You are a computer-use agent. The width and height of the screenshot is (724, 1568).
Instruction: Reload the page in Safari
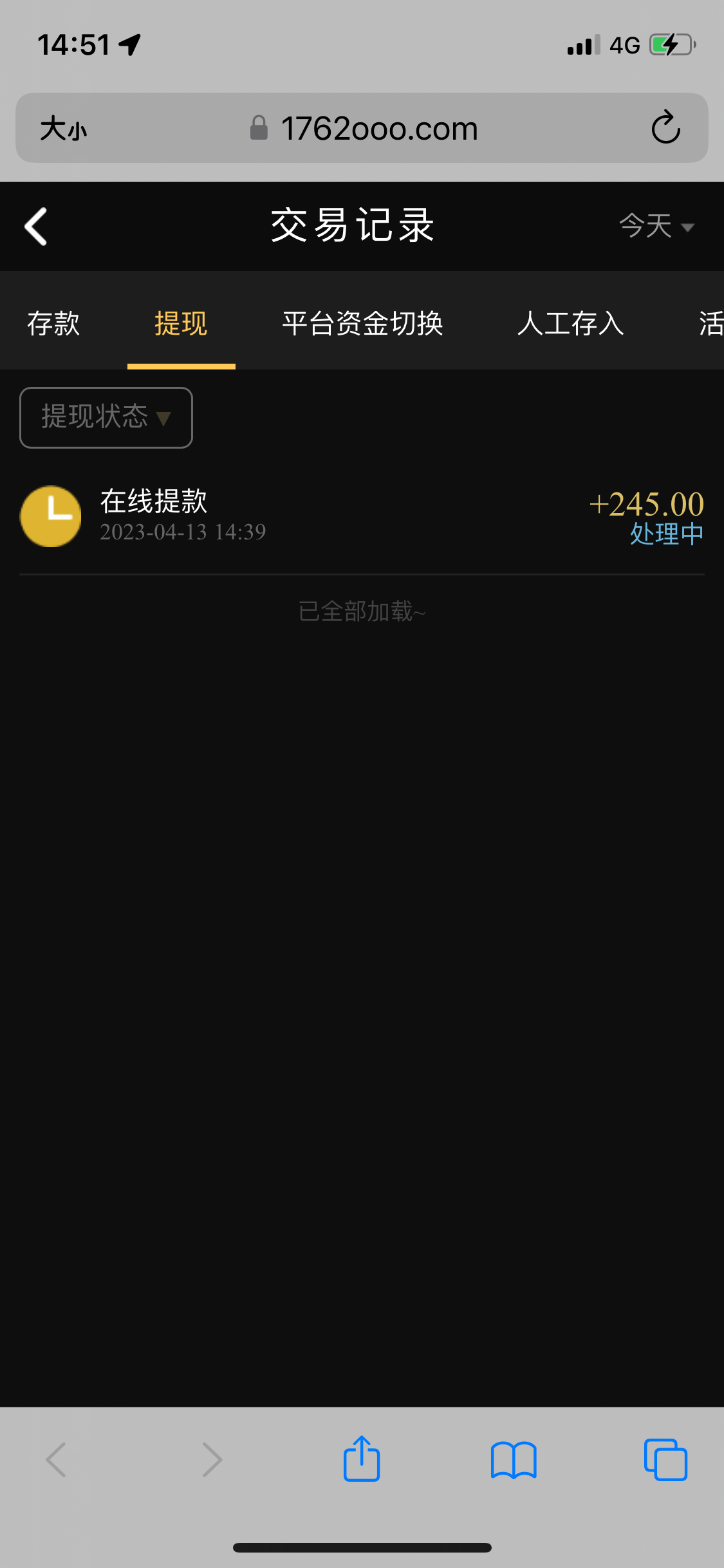point(665,127)
